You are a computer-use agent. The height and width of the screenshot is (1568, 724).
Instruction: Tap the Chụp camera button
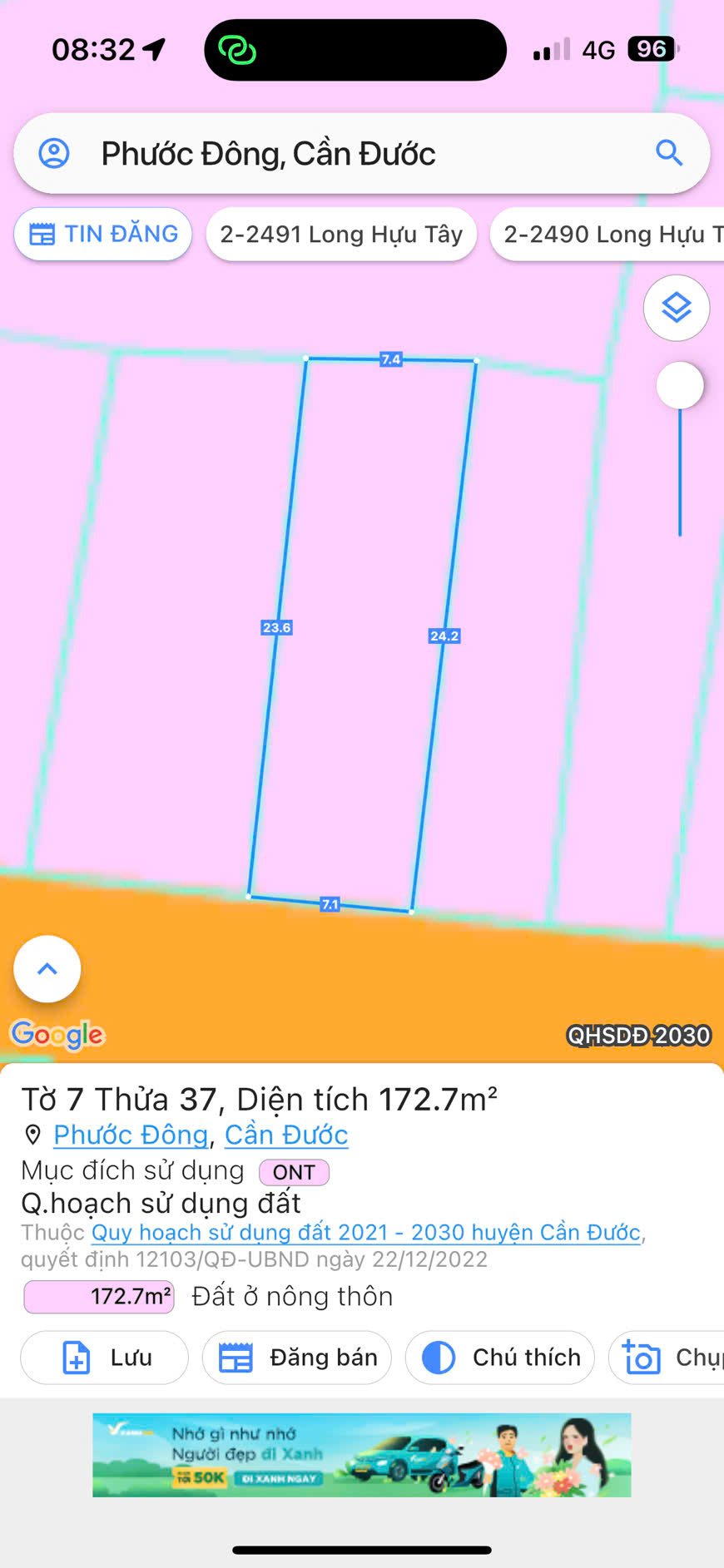tap(666, 1358)
